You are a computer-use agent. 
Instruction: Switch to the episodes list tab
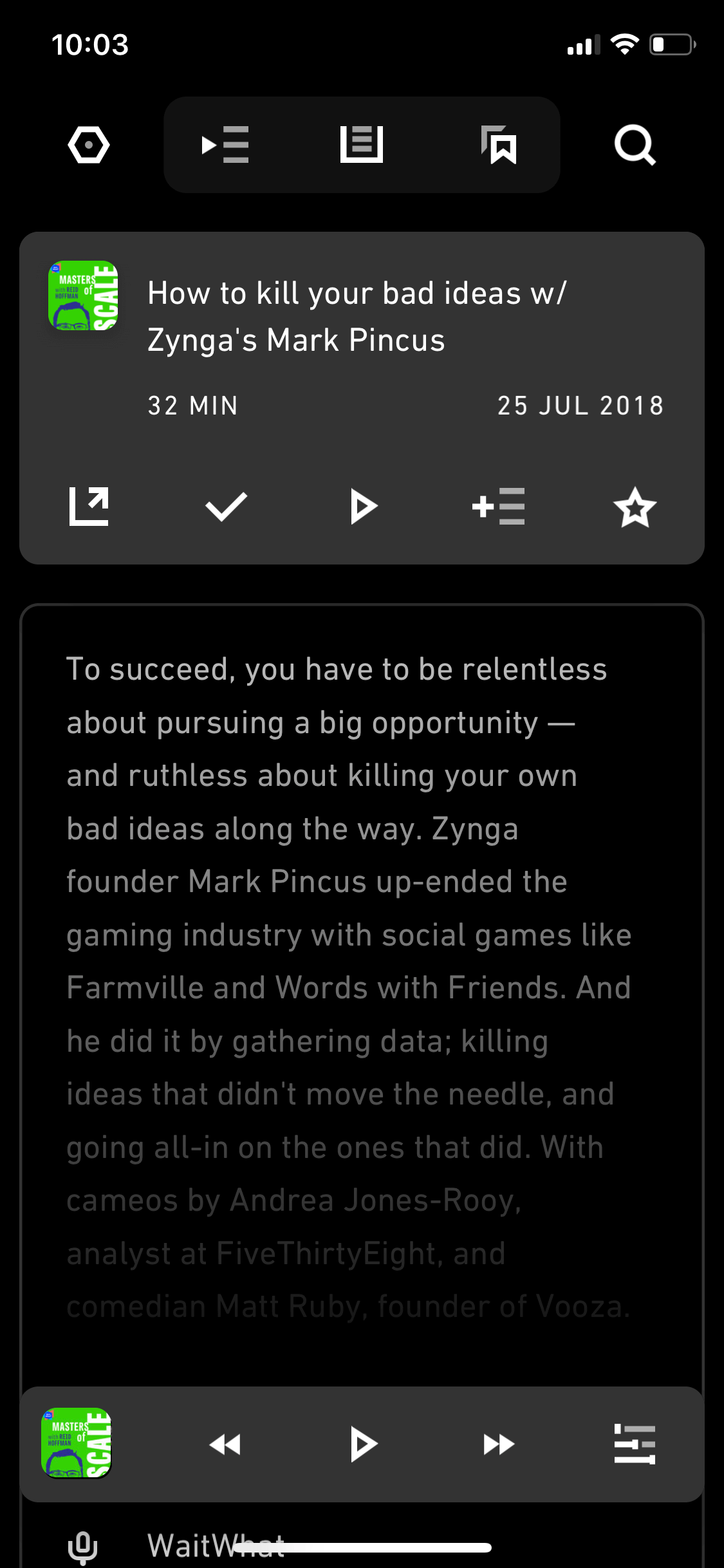point(362,145)
